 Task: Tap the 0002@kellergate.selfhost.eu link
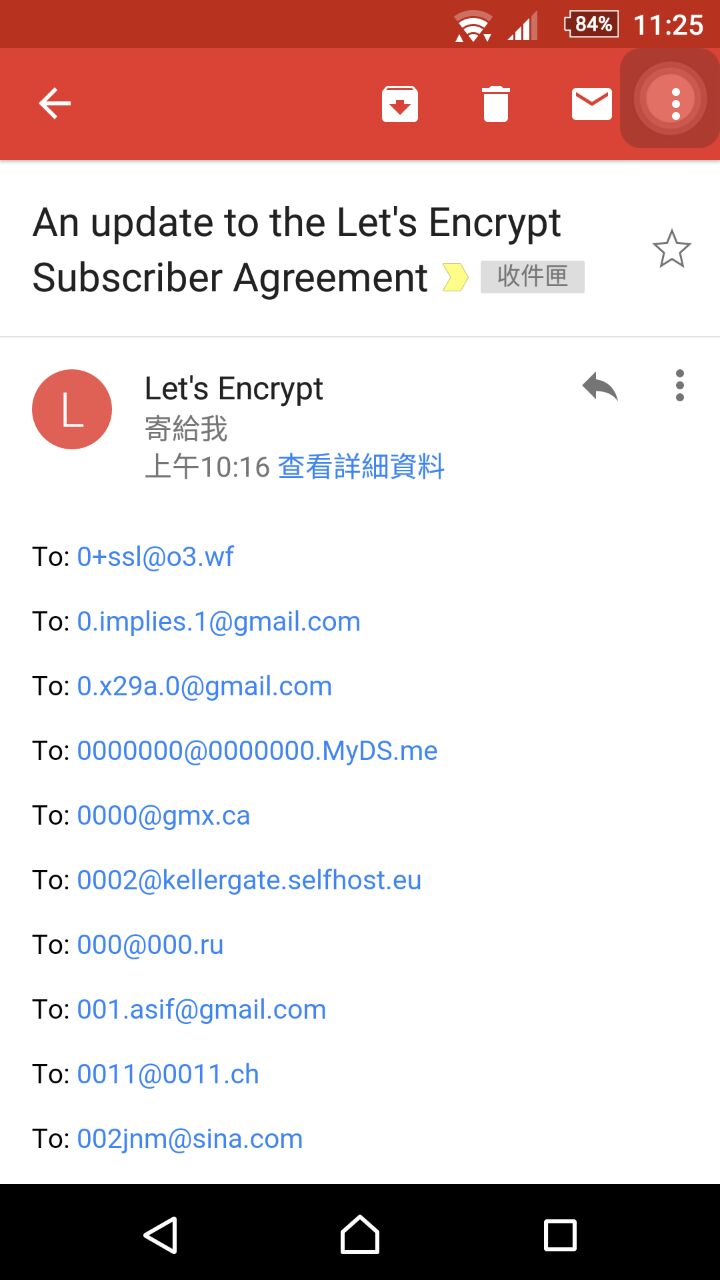249,880
